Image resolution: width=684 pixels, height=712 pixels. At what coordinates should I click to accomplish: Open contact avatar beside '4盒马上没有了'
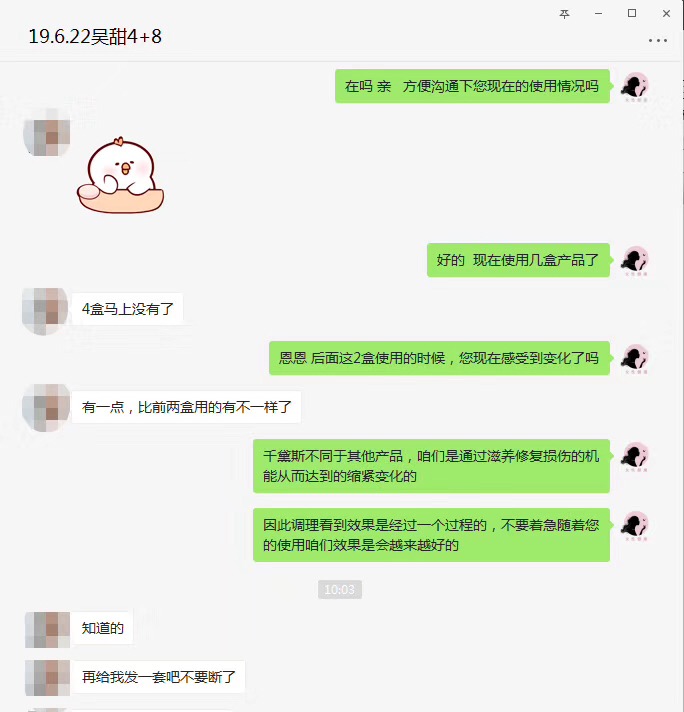click(44, 309)
